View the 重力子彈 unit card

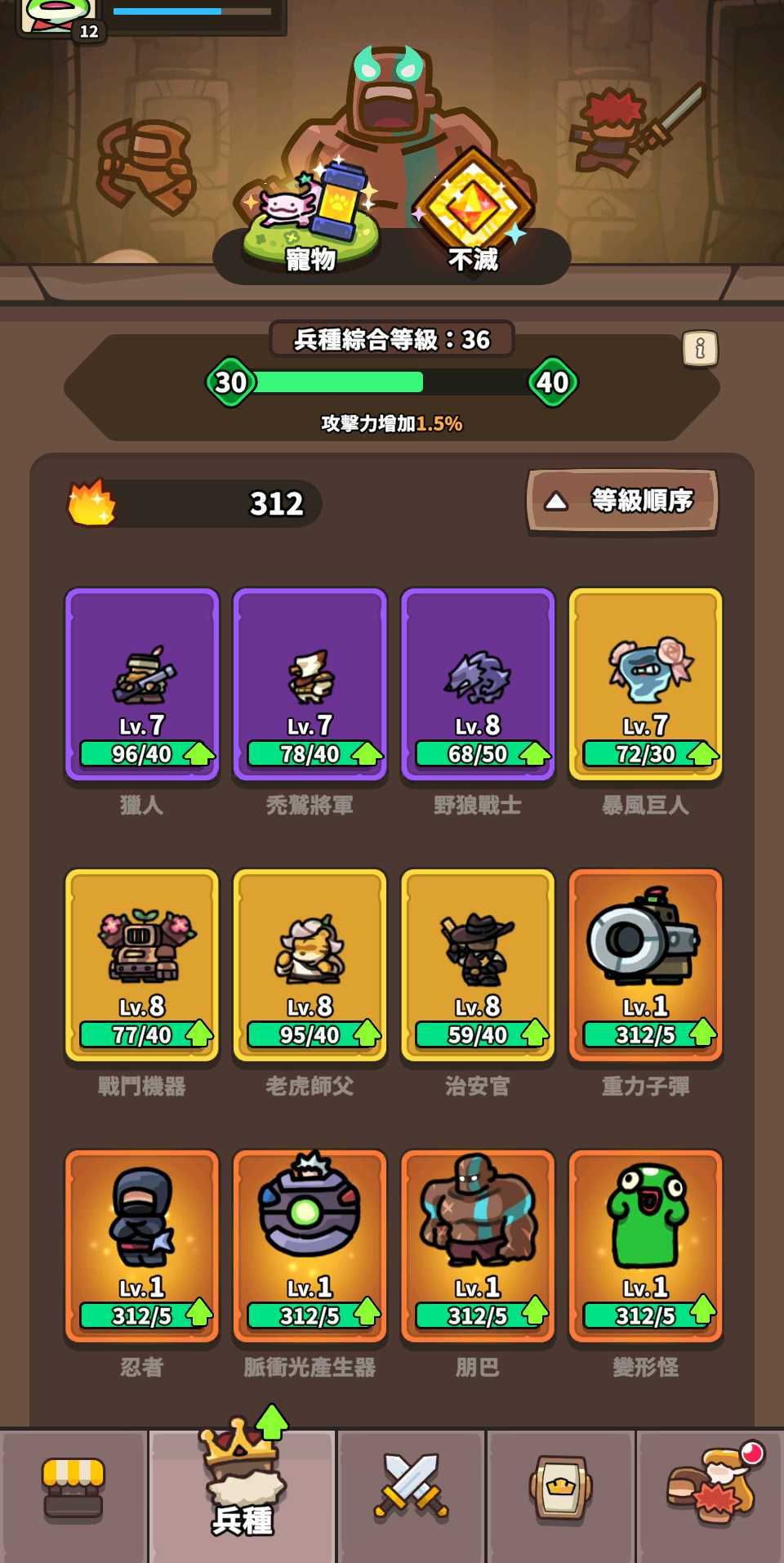tap(645, 965)
